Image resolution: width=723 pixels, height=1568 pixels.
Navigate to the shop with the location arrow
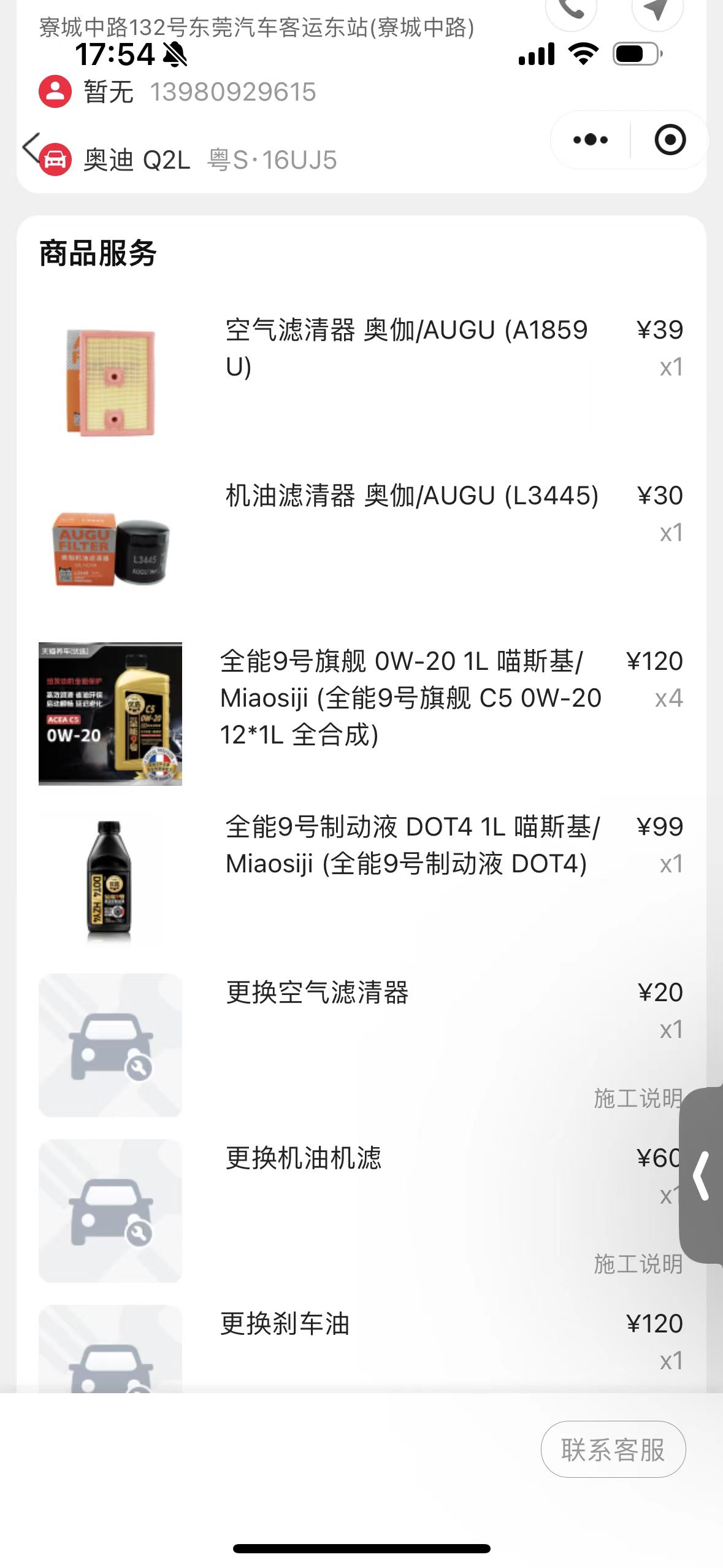coord(657,10)
